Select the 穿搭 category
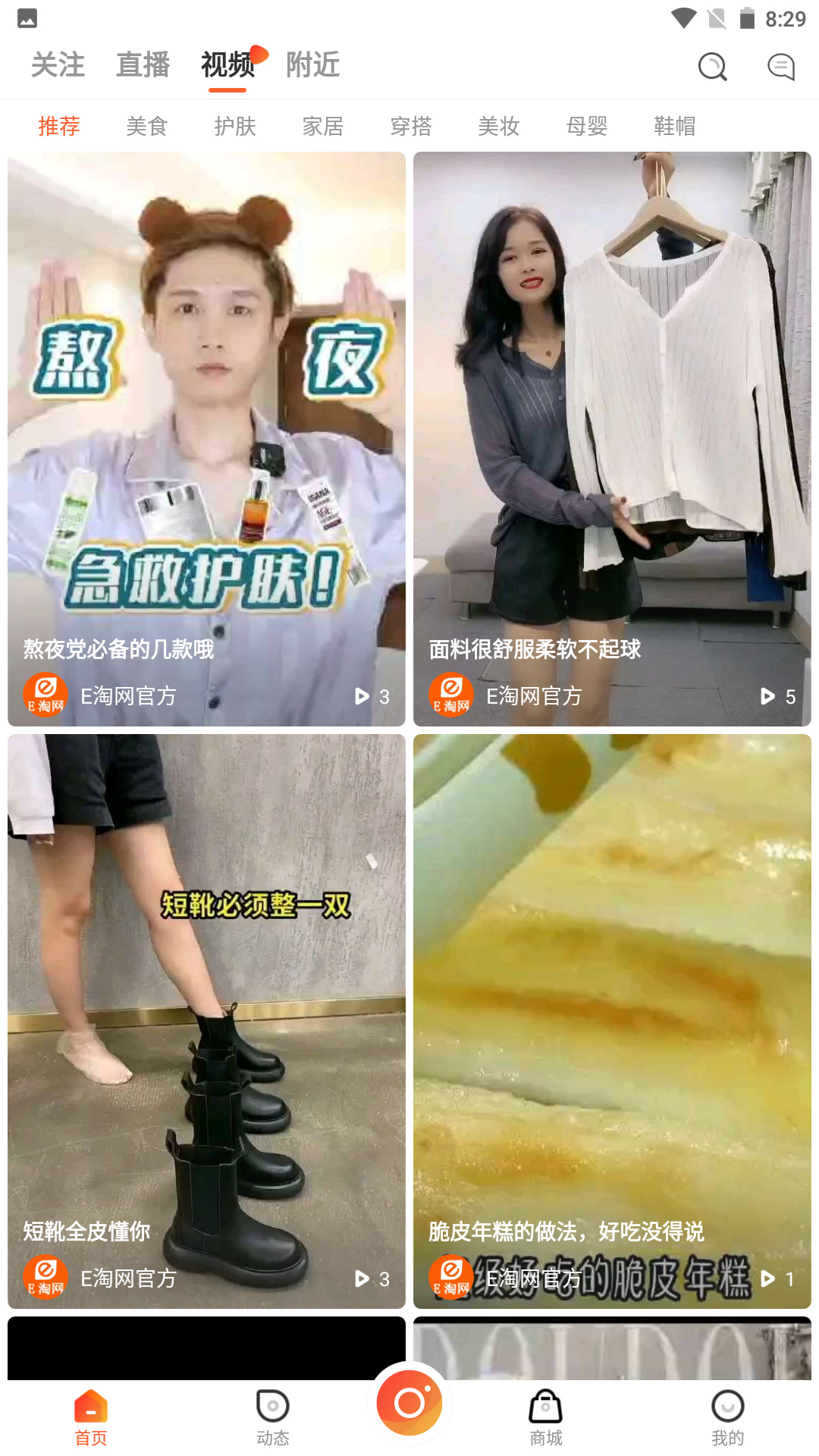Screen dimensions: 819x1456 point(410,126)
